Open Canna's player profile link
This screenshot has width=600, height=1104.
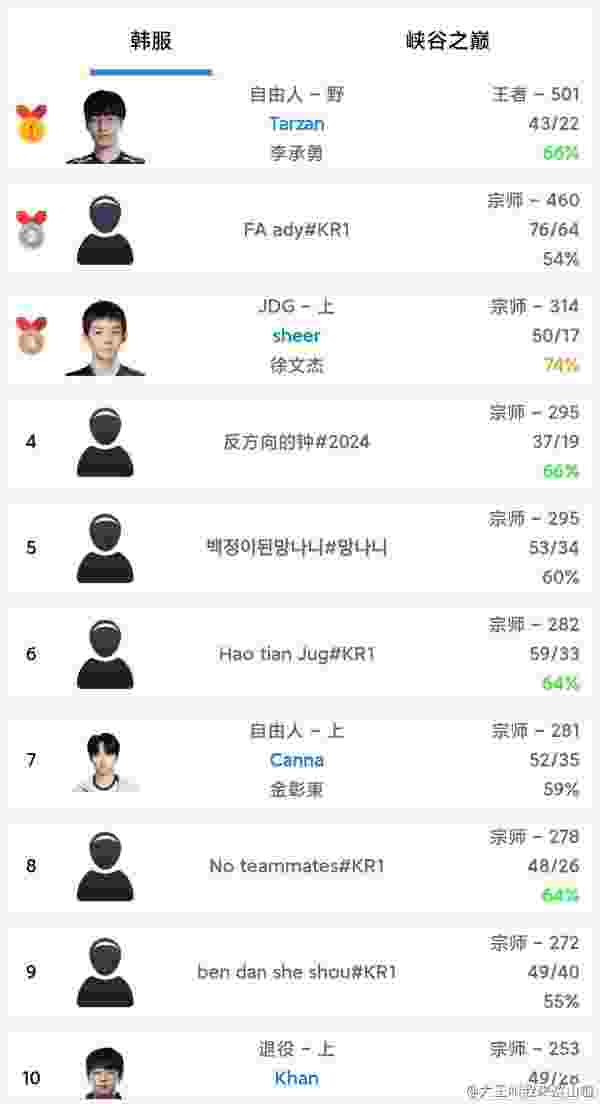tap(296, 760)
